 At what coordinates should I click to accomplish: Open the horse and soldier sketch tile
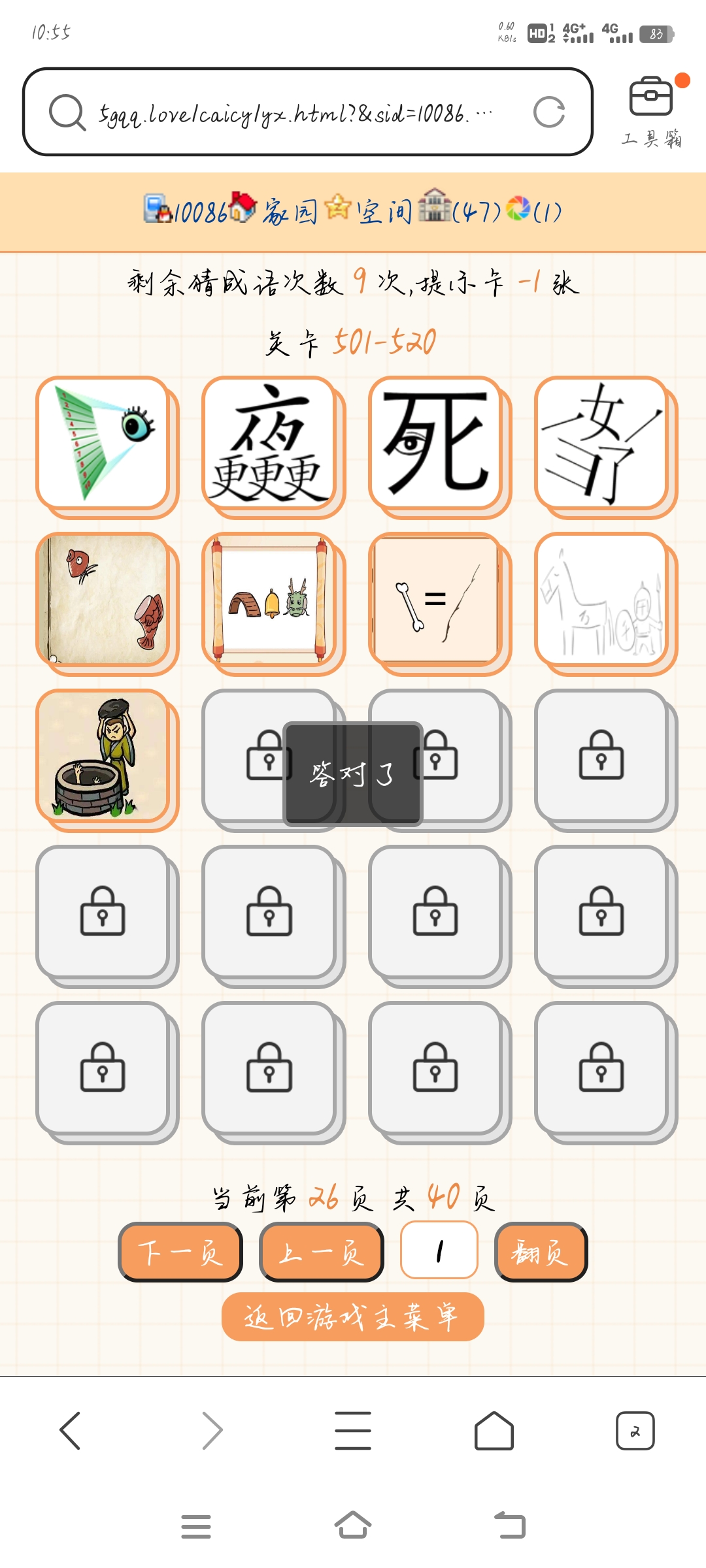point(601,599)
